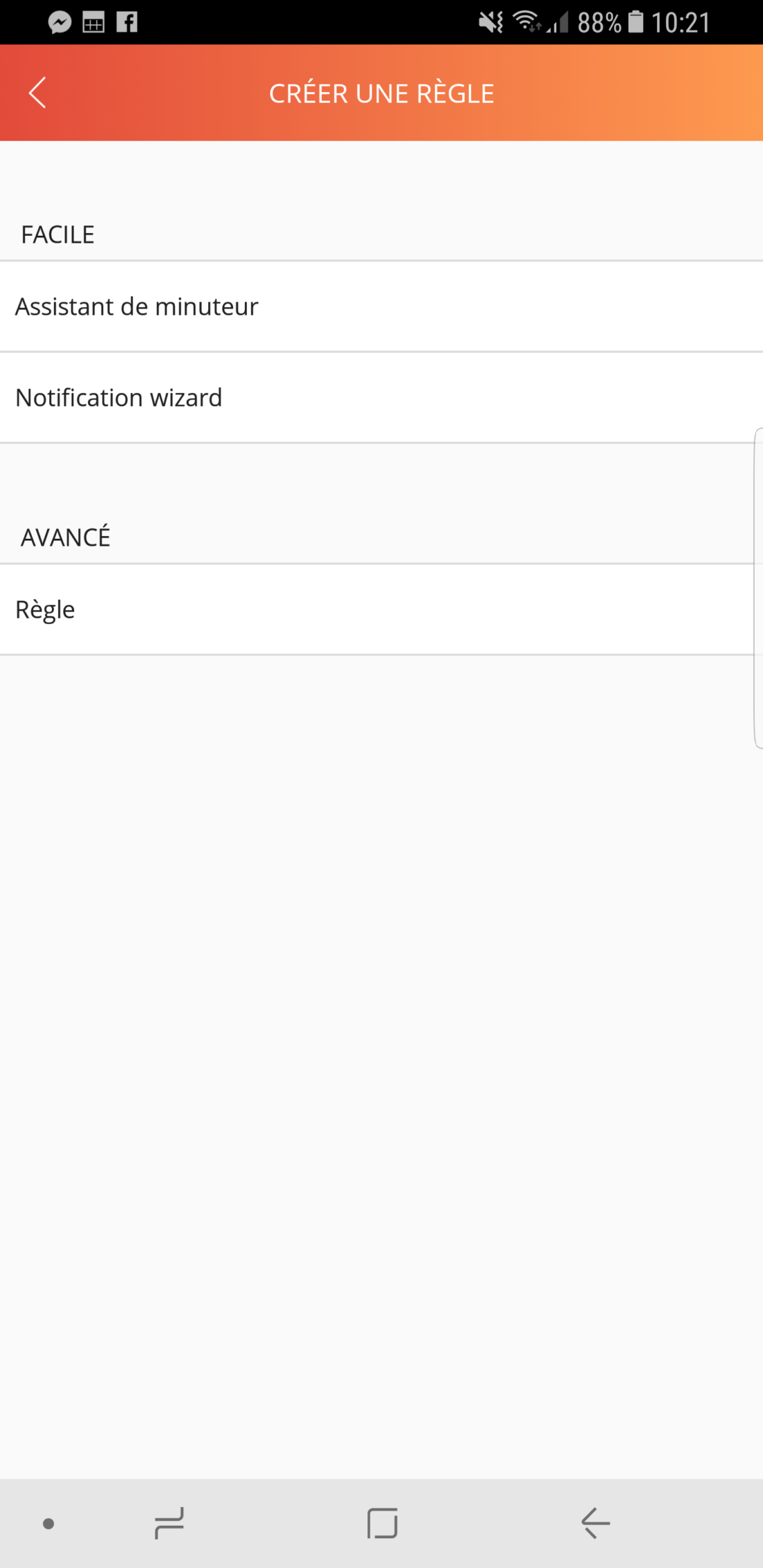Go back from Créer une règle

click(x=37, y=93)
